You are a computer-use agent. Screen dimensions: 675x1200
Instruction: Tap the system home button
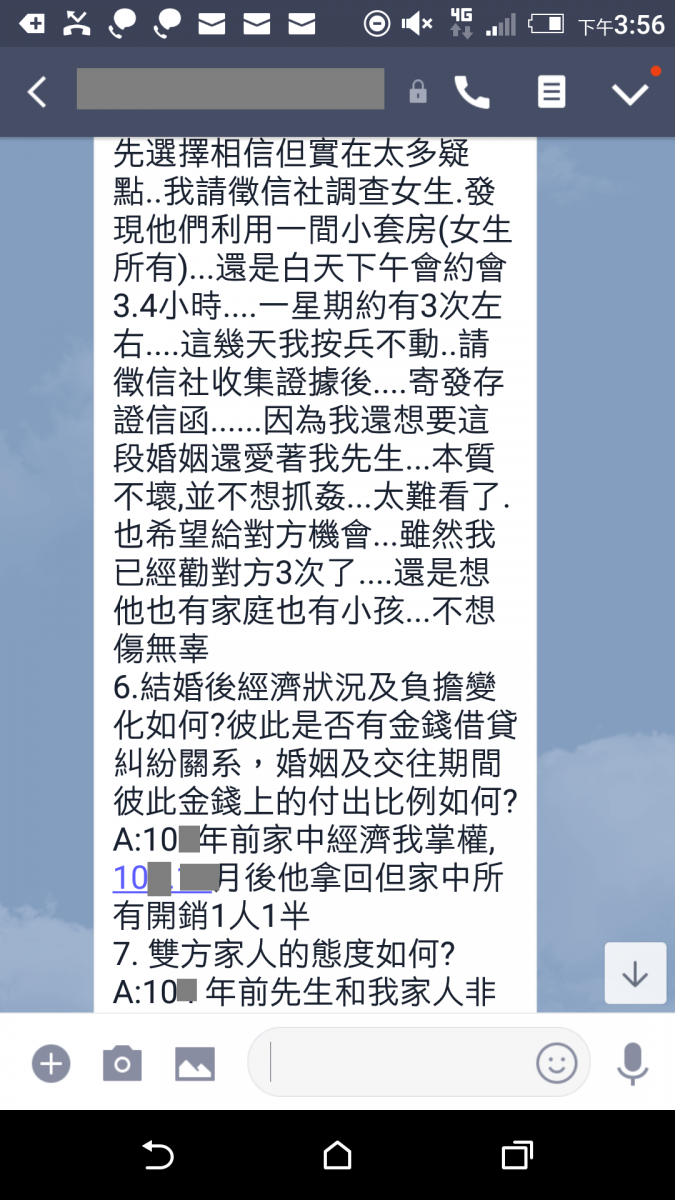338,1156
